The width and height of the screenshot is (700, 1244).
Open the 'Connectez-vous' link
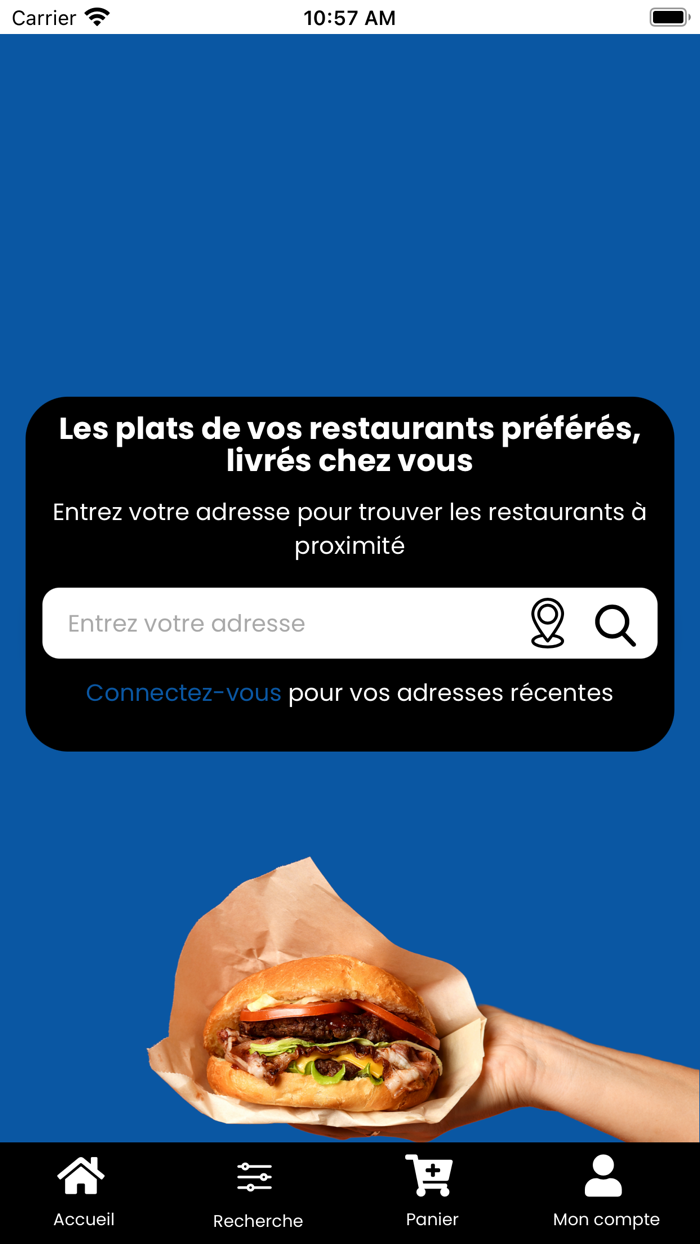(x=183, y=693)
